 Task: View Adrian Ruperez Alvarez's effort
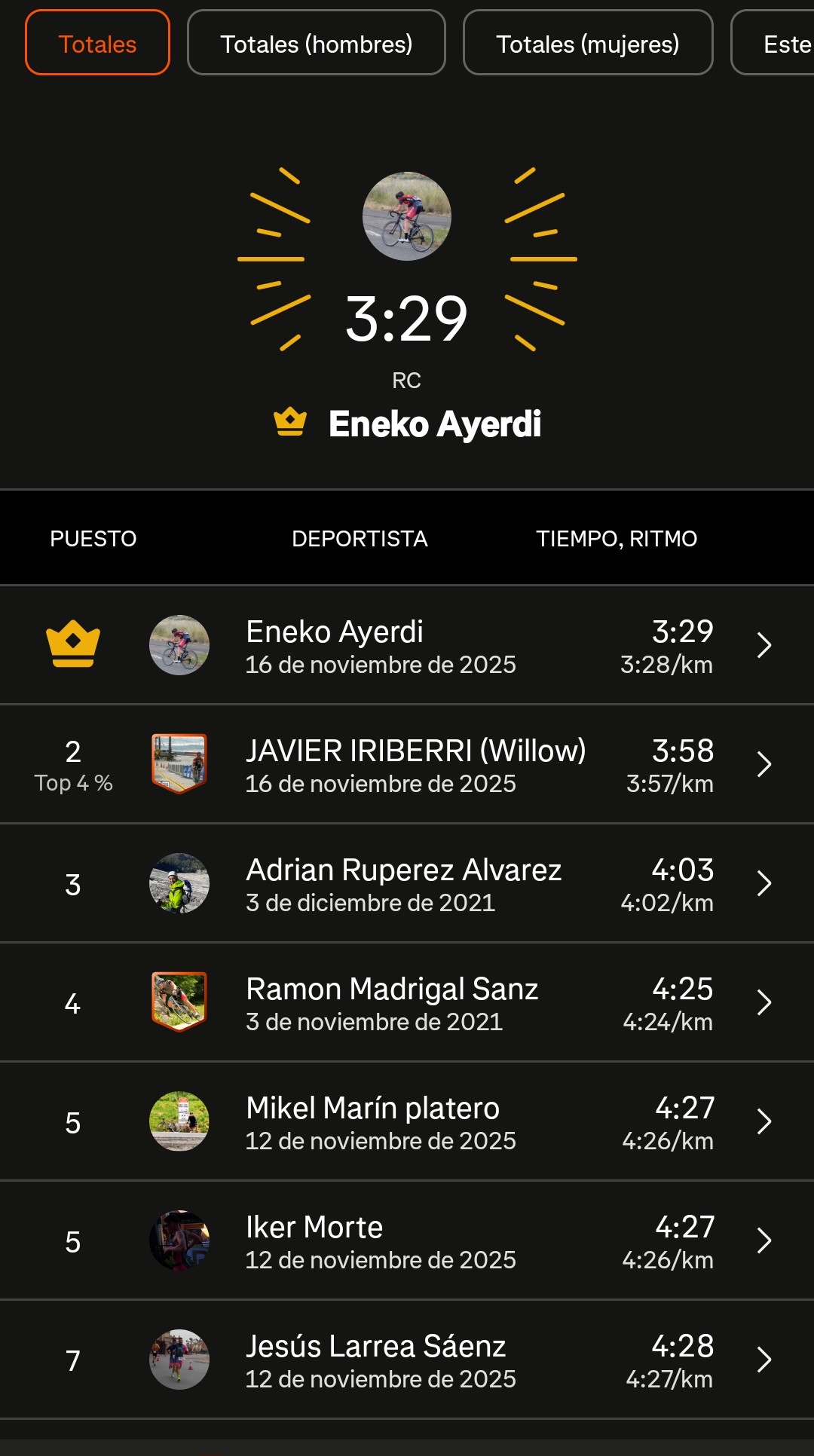pyautogui.click(x=407, y=884)
